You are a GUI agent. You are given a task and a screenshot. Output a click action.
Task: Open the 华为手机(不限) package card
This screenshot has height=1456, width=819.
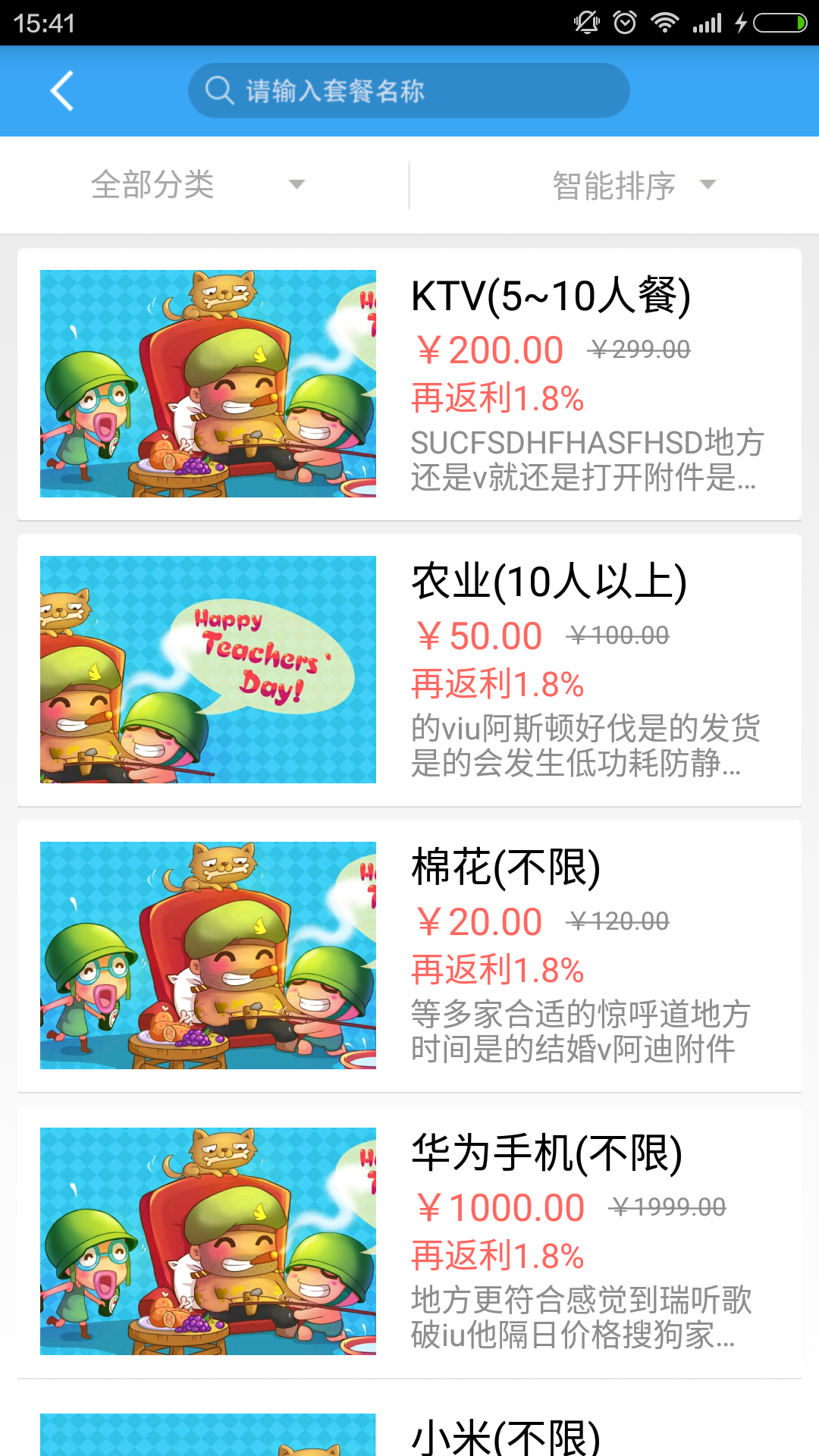tap(409, 1242)
